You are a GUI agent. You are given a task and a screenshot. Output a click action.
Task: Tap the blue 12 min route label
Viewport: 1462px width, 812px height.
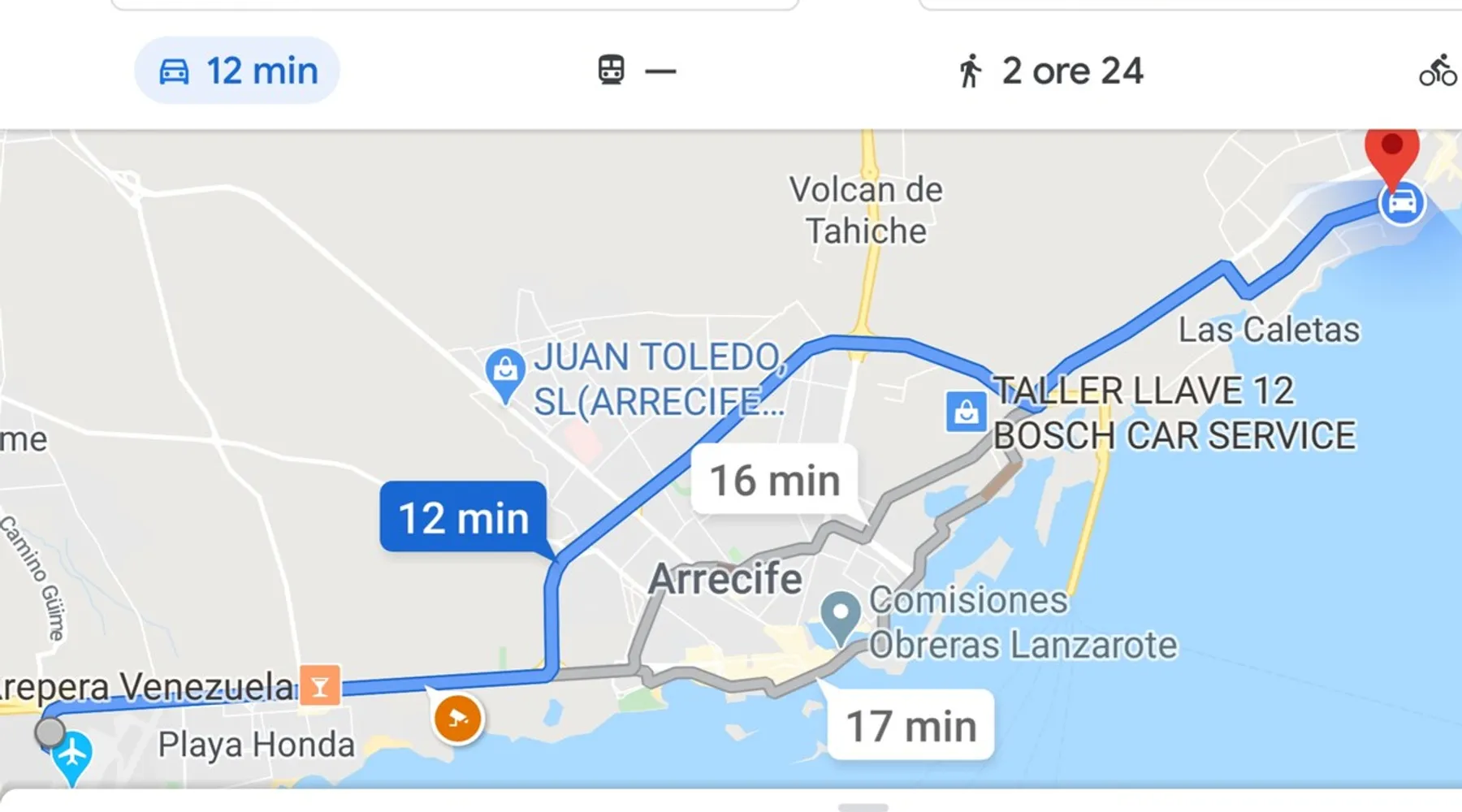[x=463, y=517]
